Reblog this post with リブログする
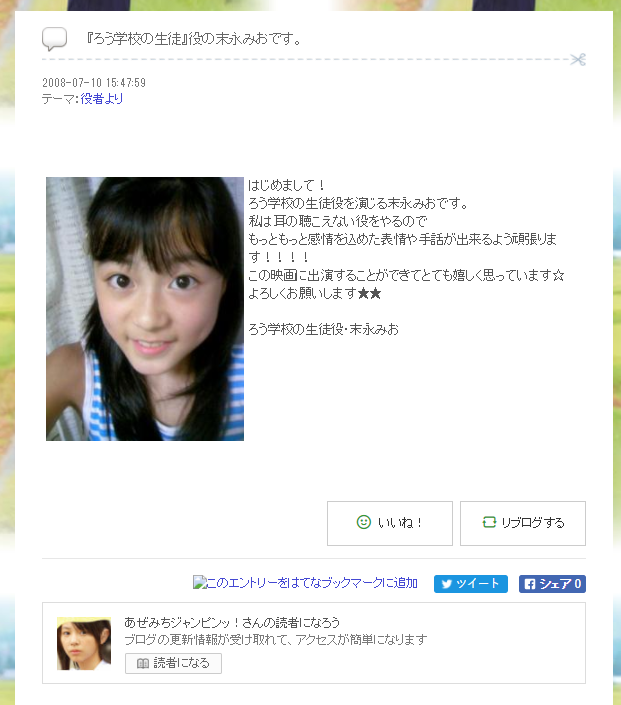 tap(522, 523)
